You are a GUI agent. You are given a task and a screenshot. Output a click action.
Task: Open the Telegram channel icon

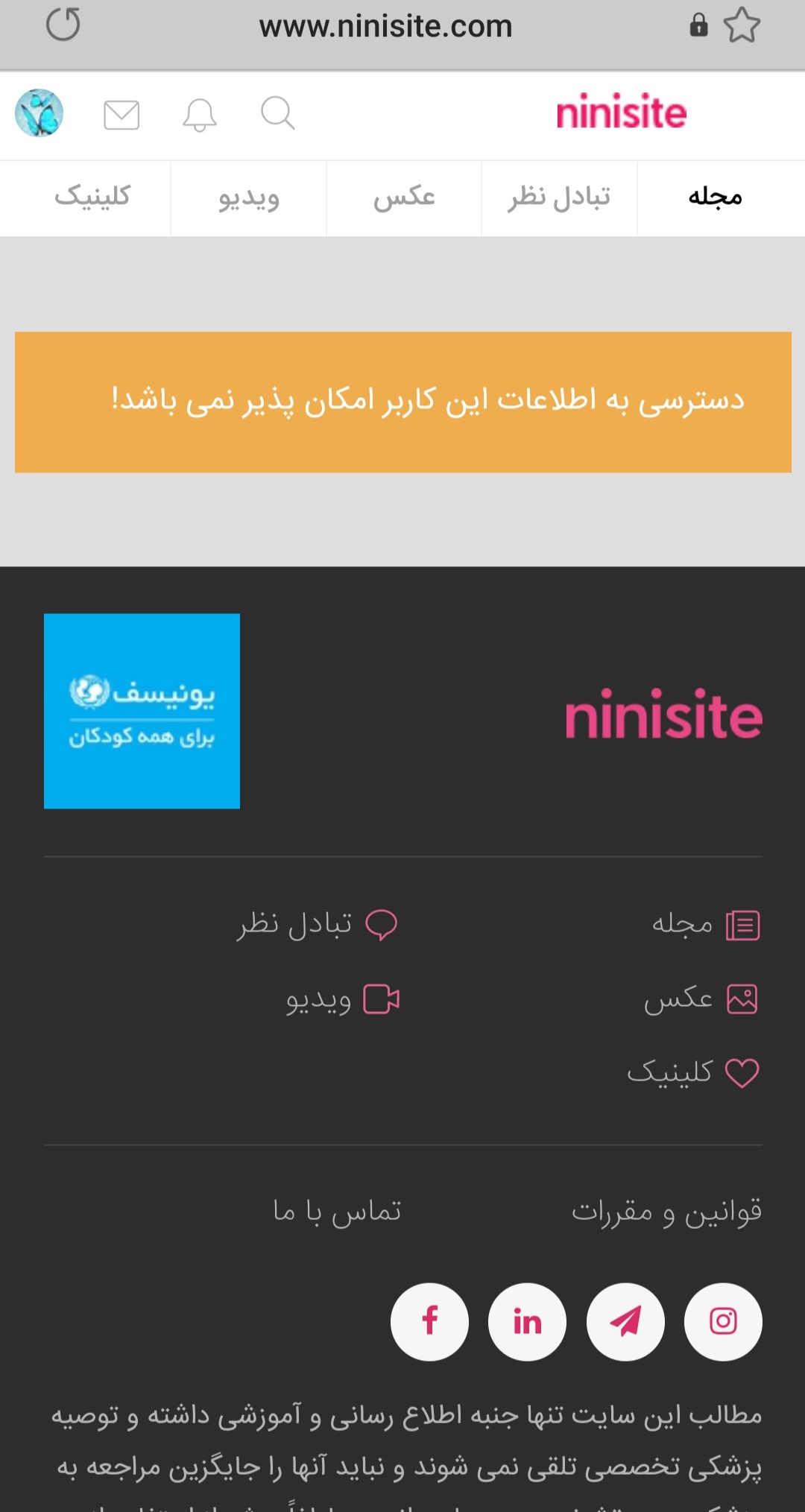point(625,1321)
